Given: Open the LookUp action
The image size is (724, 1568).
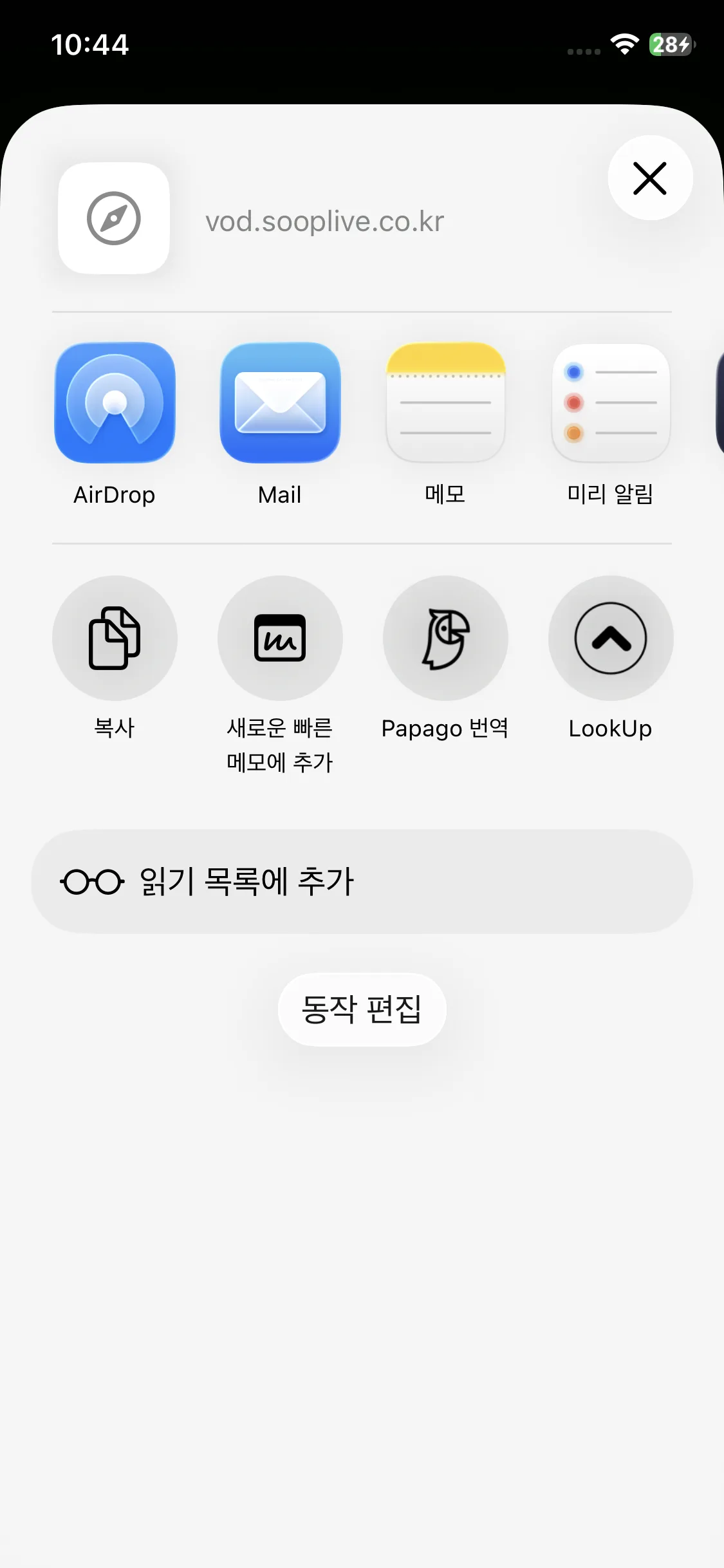Looking at the screenshot, I should (x=611, y=638).
